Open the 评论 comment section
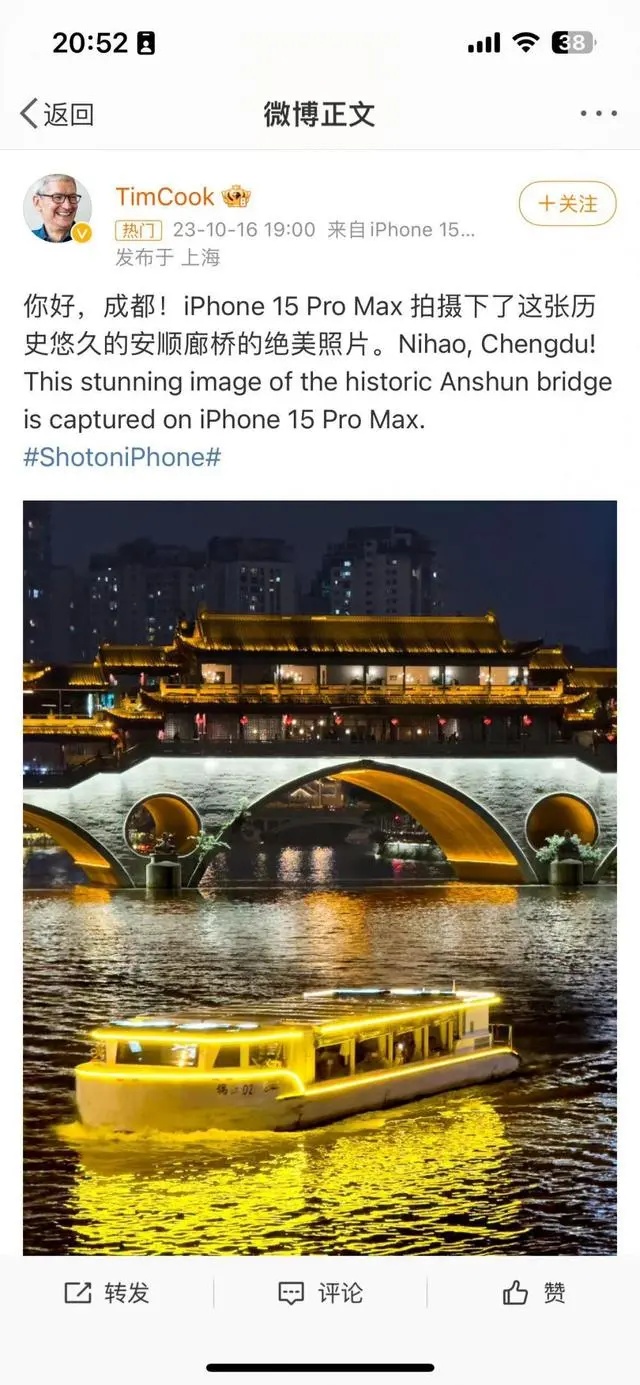The image size is (640, 1385). pyautogui.click(x=320, y=1293)
